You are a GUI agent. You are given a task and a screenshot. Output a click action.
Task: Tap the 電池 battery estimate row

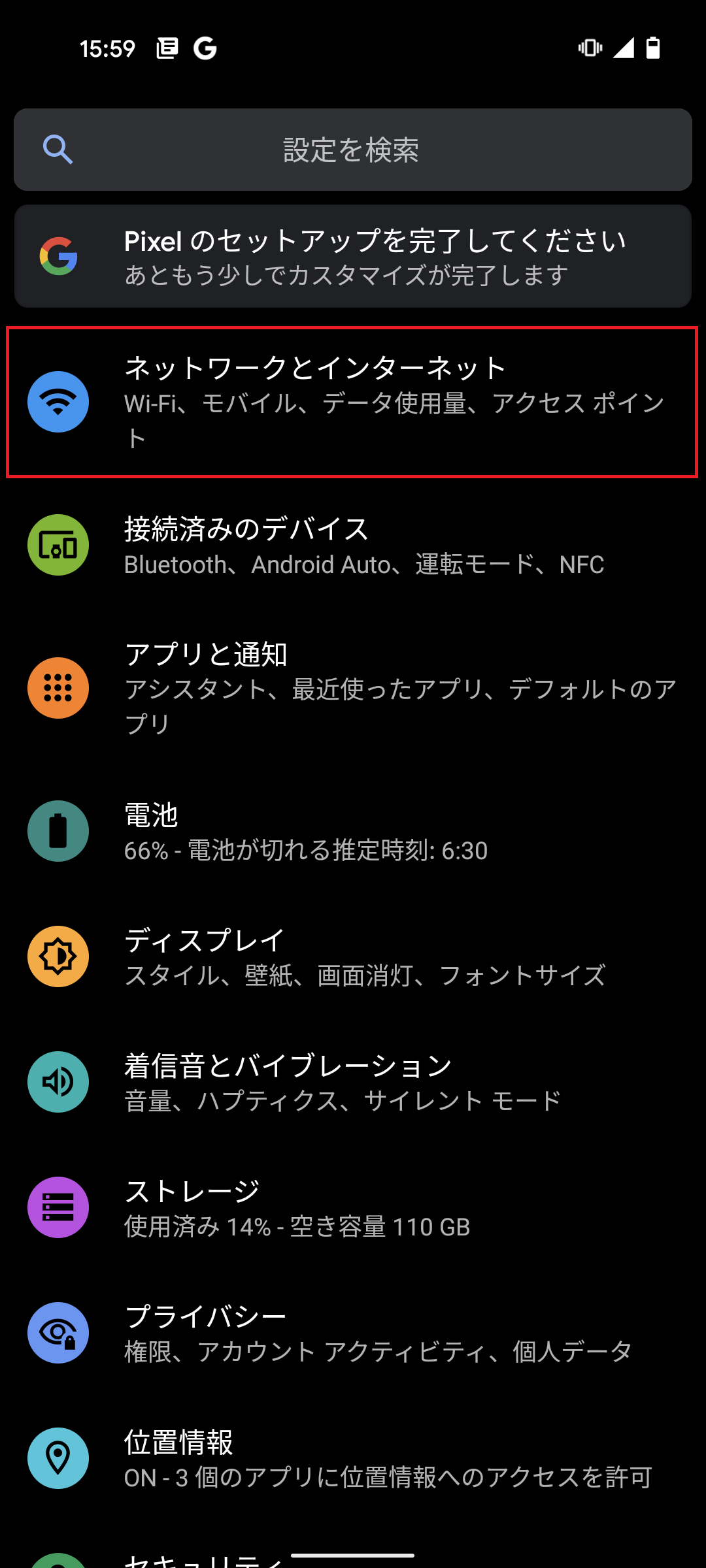(x=353, y=830)
